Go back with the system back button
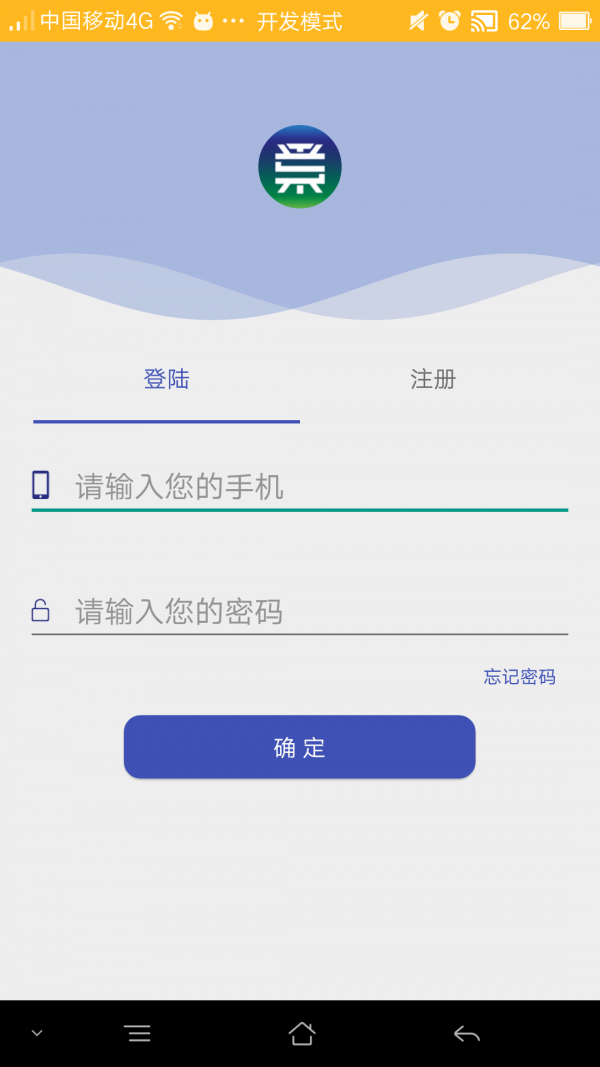This screenshot has height=1067, width=600. (466, 1034)
